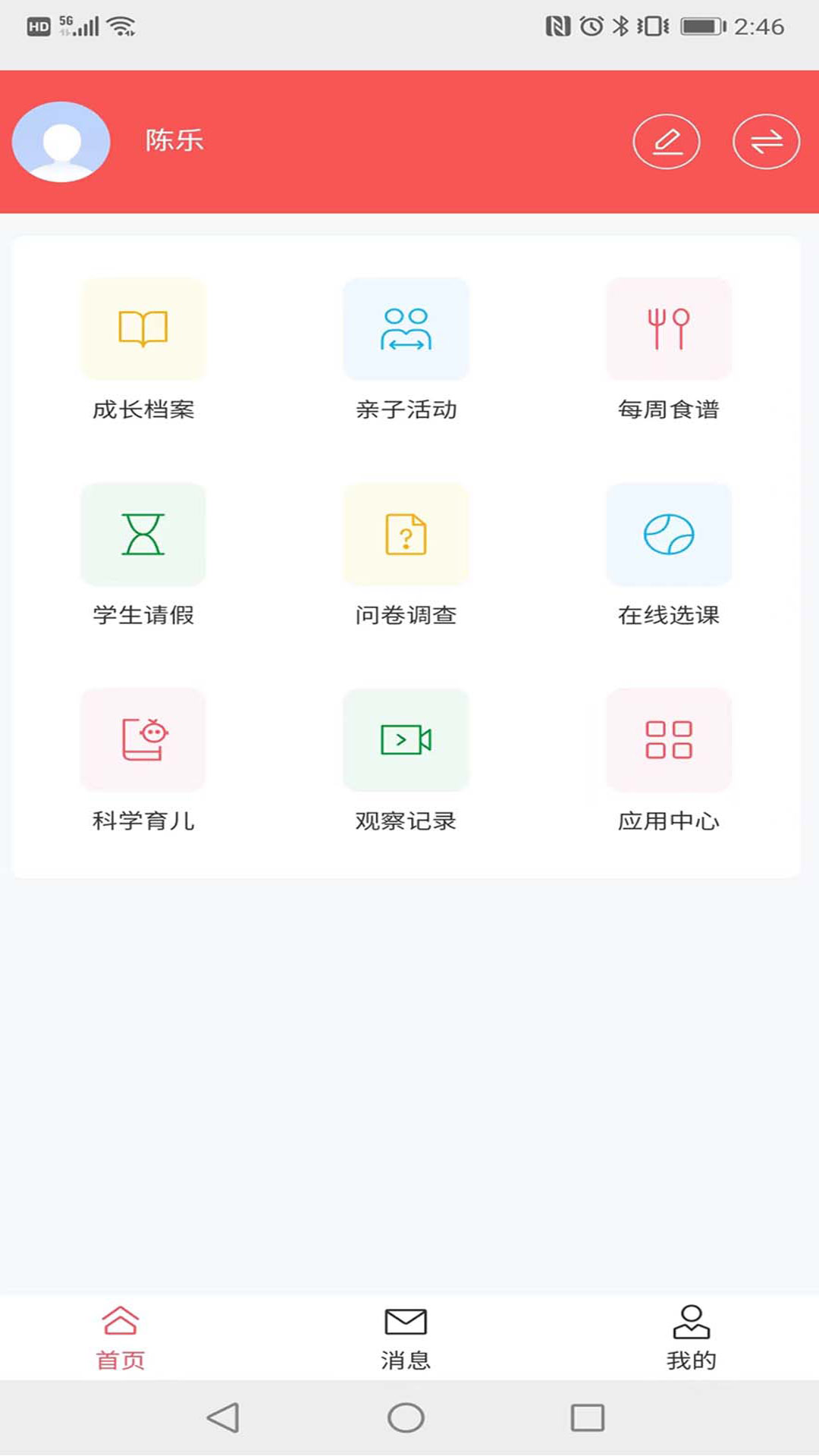The width and height of the screenshot is (819, 1456).
Task: Tap the switch account arrows icon
Action: [766, 142]
